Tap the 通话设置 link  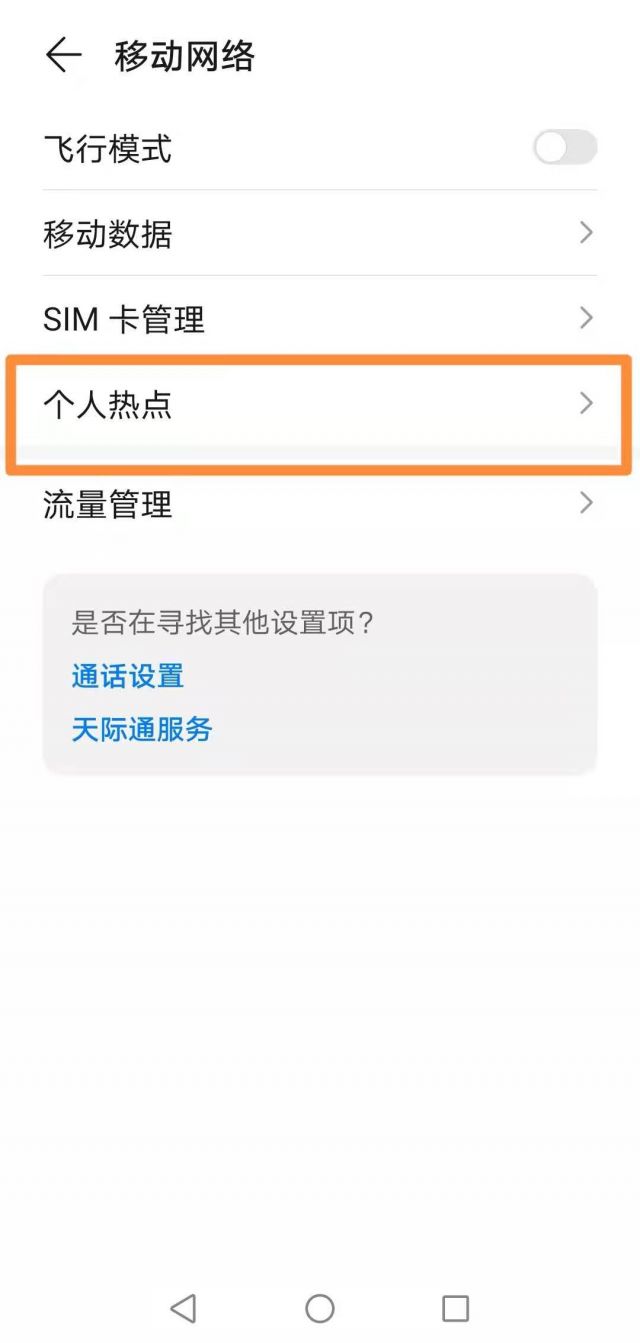(x=128, y=676)
